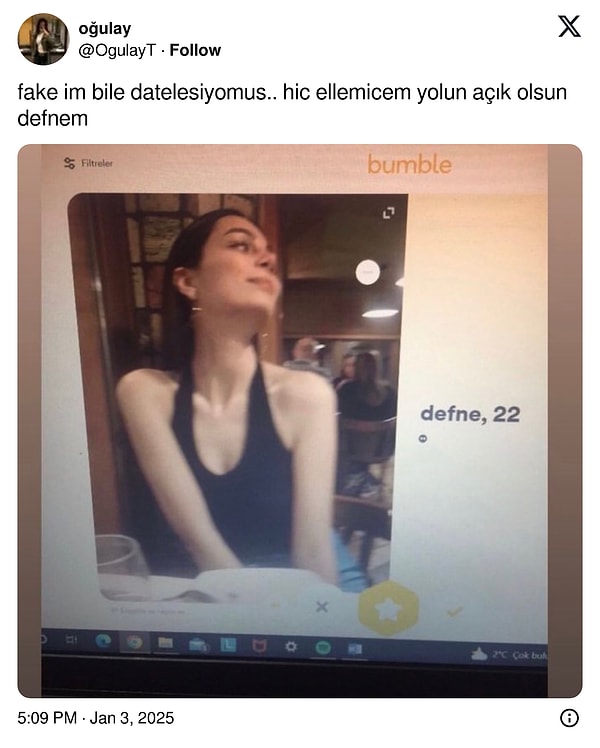Open the post info icon
This screenshot has height=748, width=600.
[x=569, y=717]
